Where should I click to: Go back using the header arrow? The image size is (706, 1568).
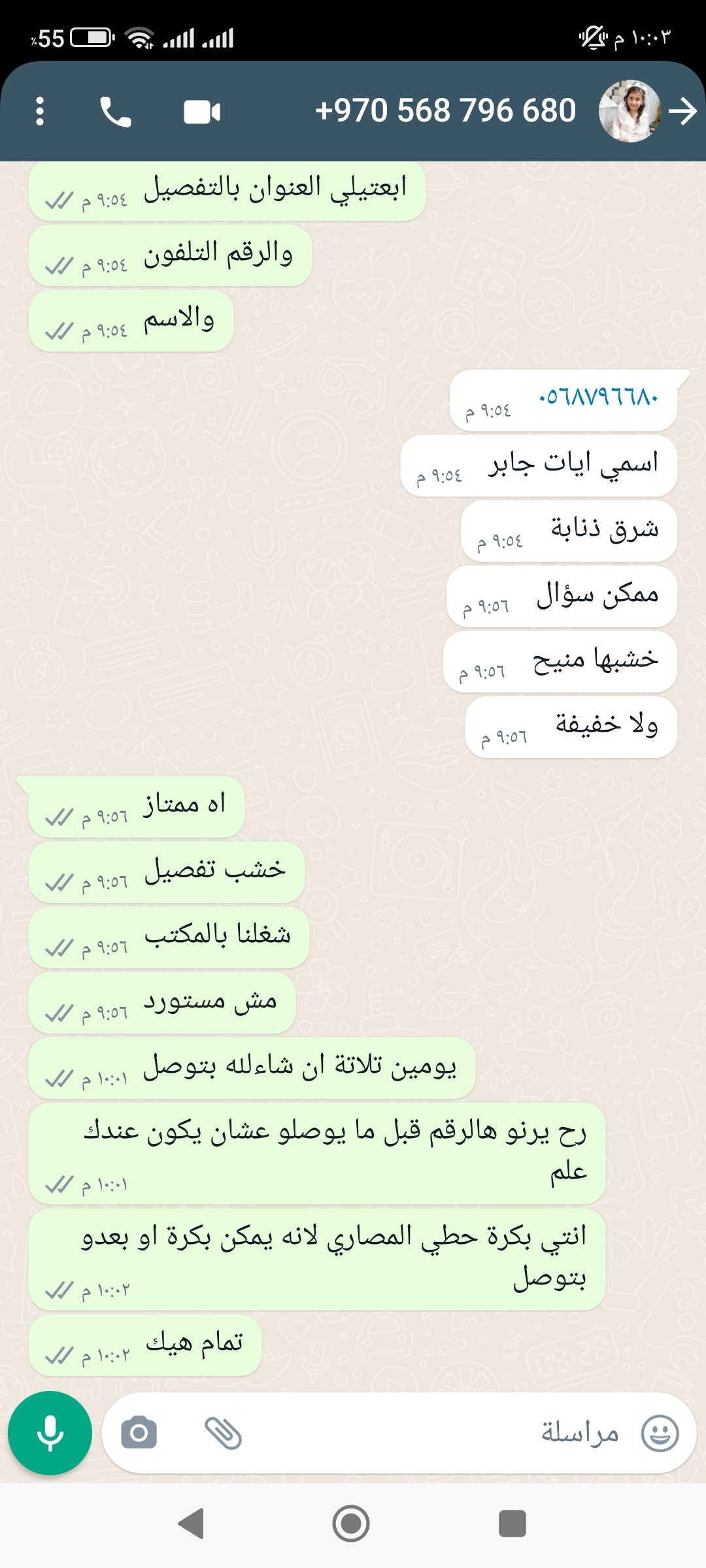683,111
